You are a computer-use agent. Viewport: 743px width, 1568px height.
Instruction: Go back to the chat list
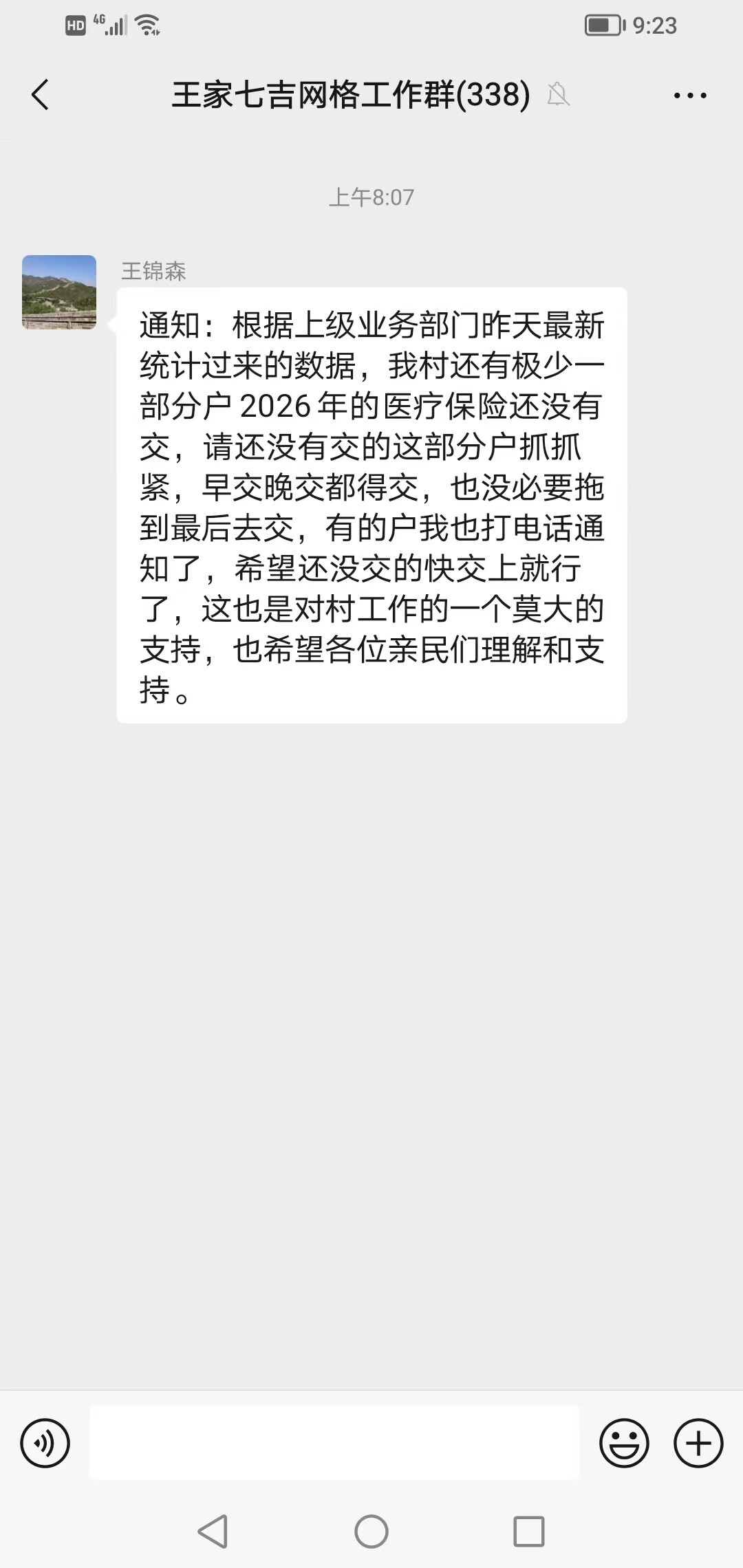[x=41, y=94]
